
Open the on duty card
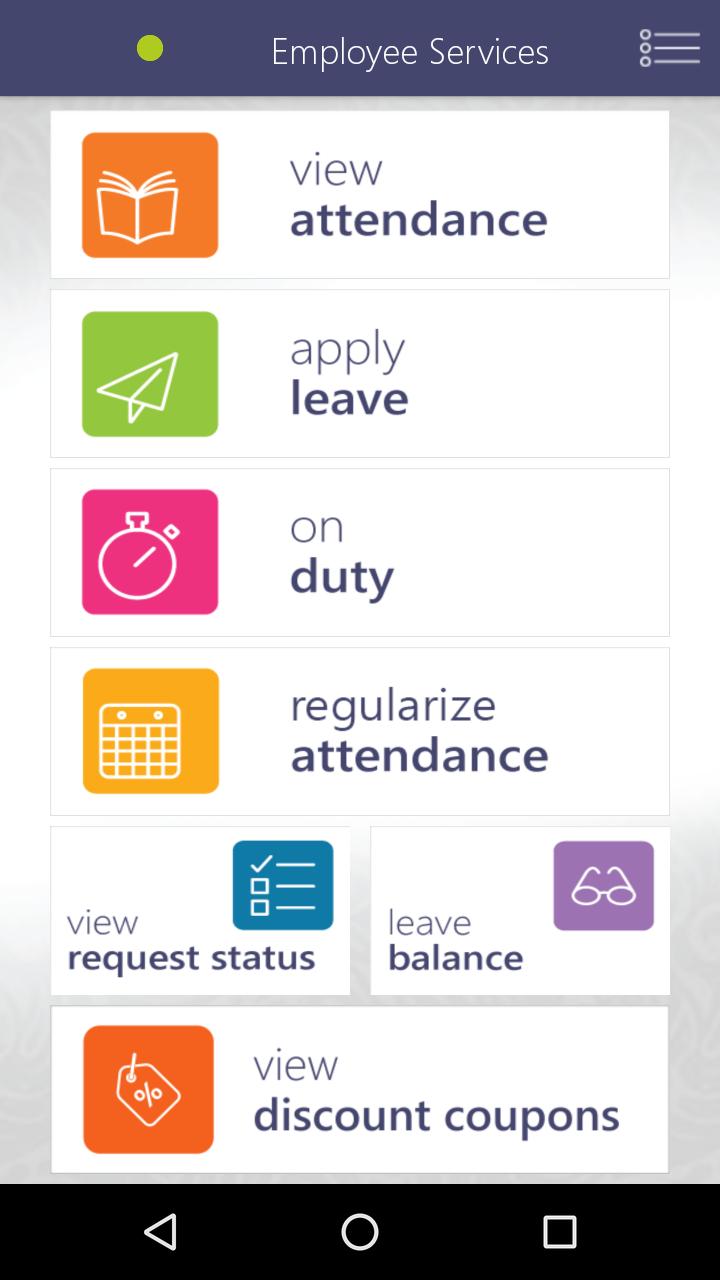[360, 552]
